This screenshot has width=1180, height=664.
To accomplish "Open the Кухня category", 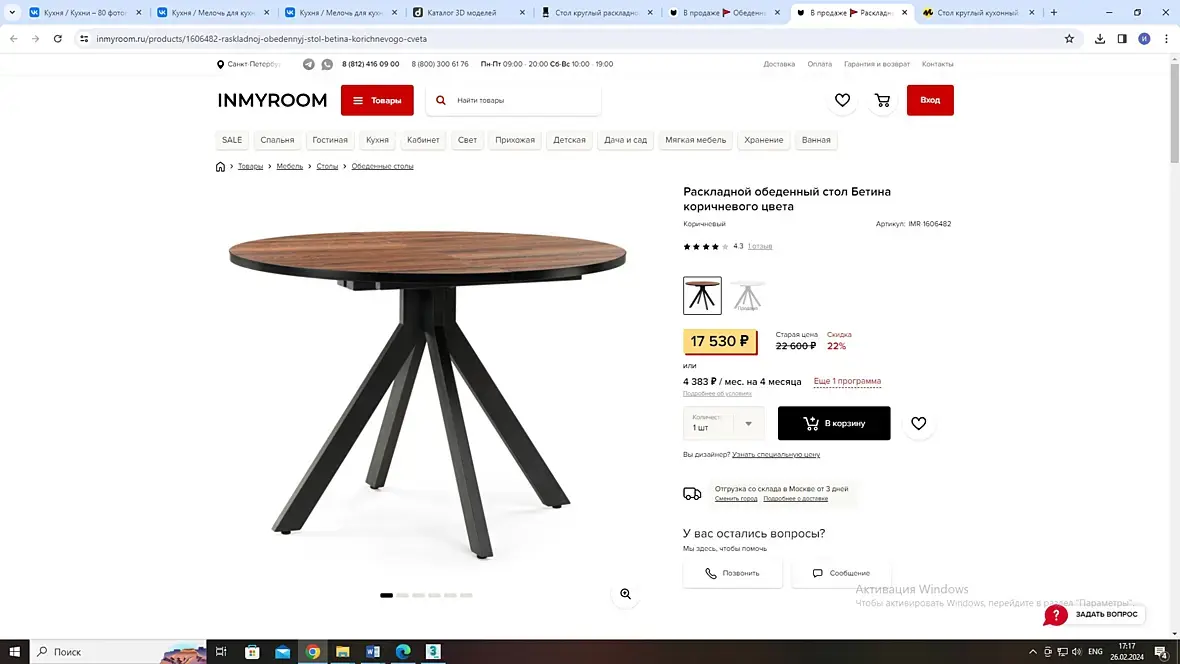I will point(377,140).
